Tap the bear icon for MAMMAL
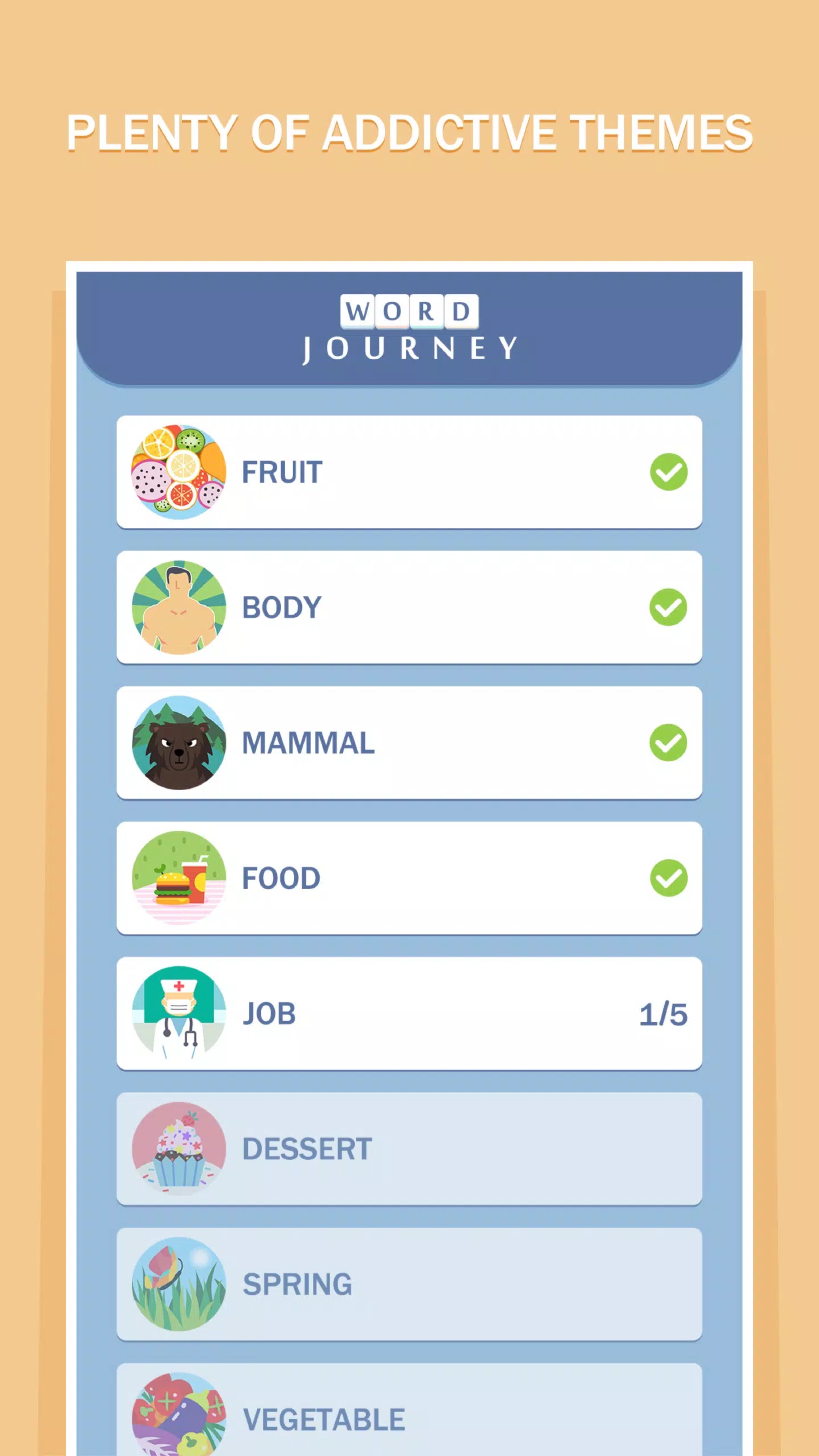The height and width of the screenshot is (1456, 819). 178,741
